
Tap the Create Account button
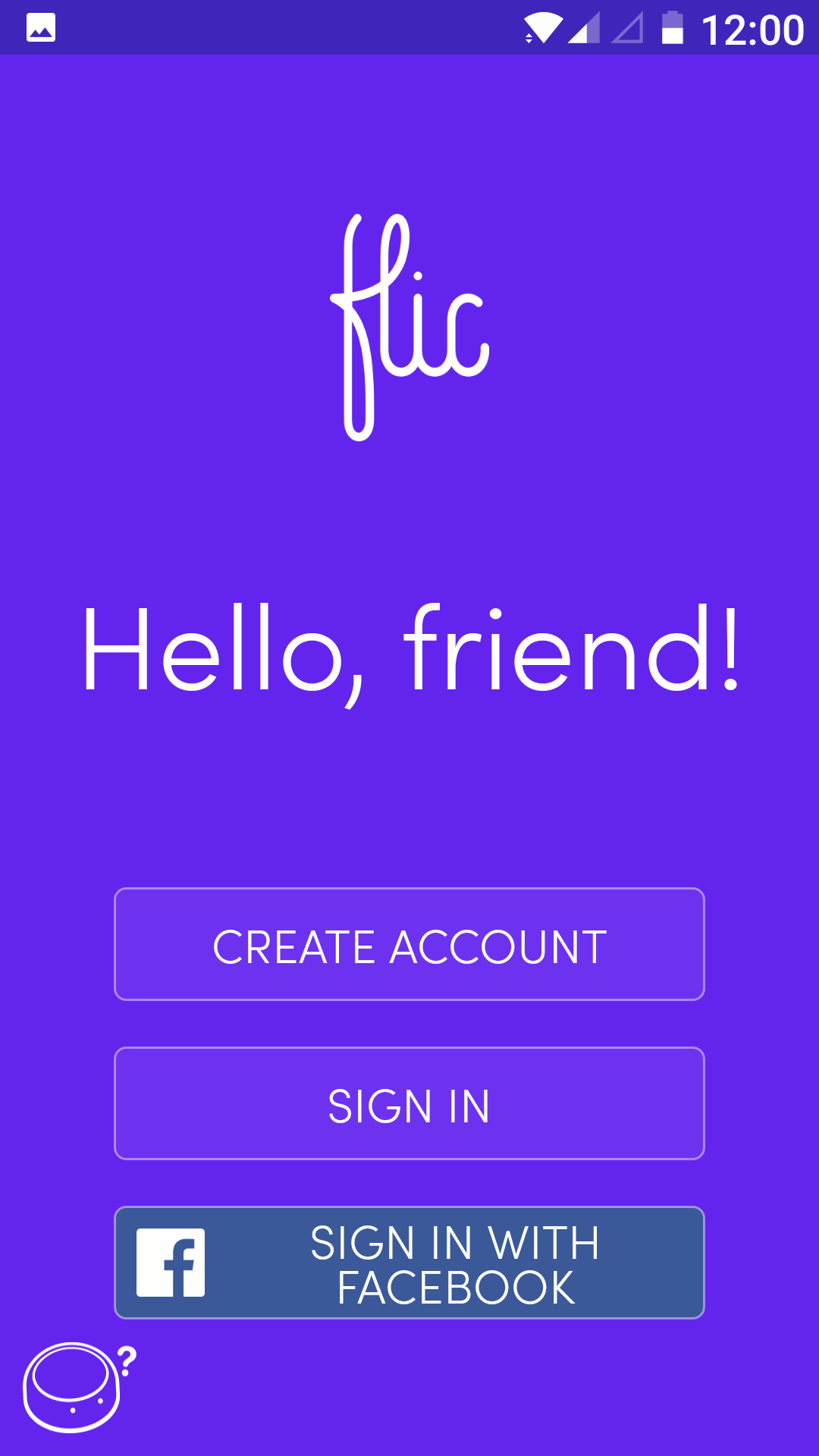[x=409, y=944]
